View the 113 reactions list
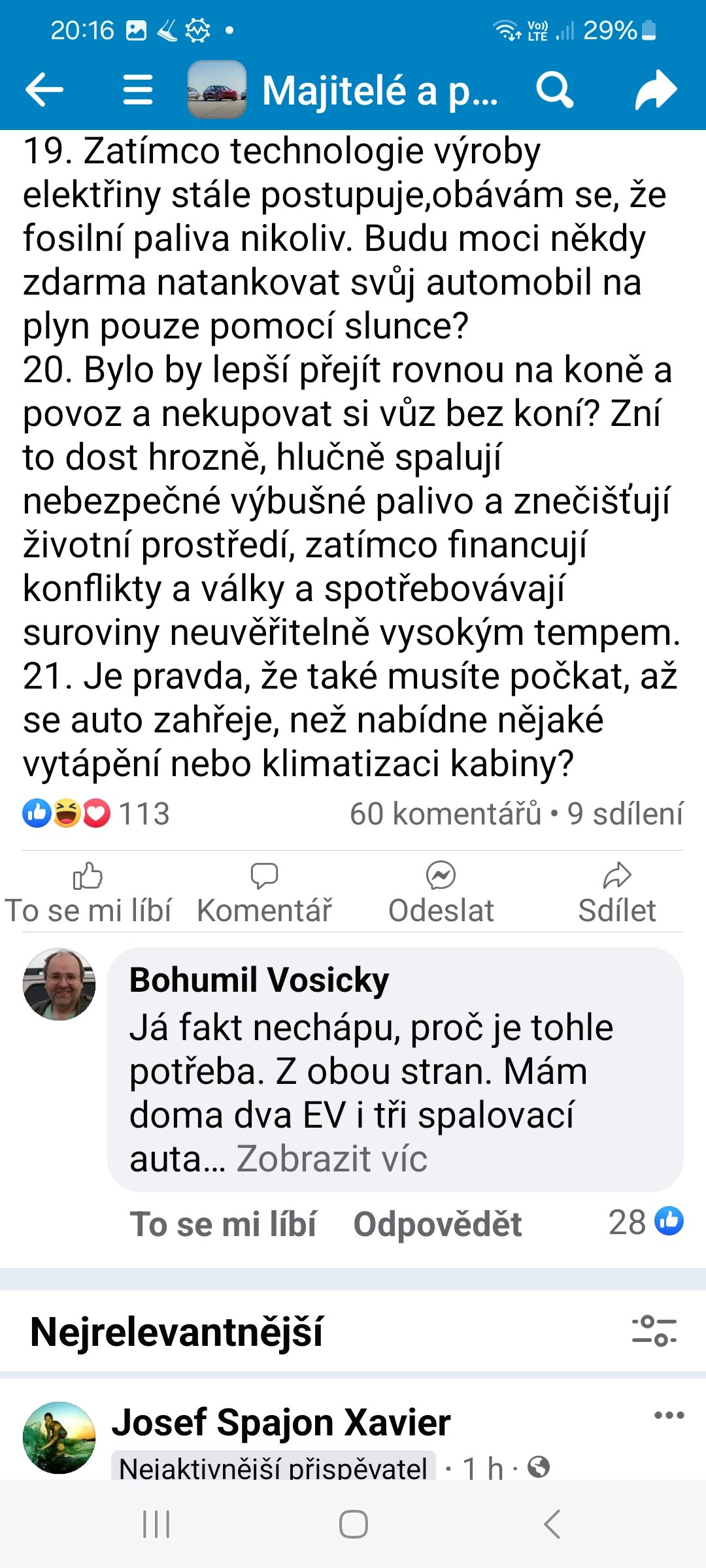Screen dimensions: 706x1568 (x=96, y=814)
